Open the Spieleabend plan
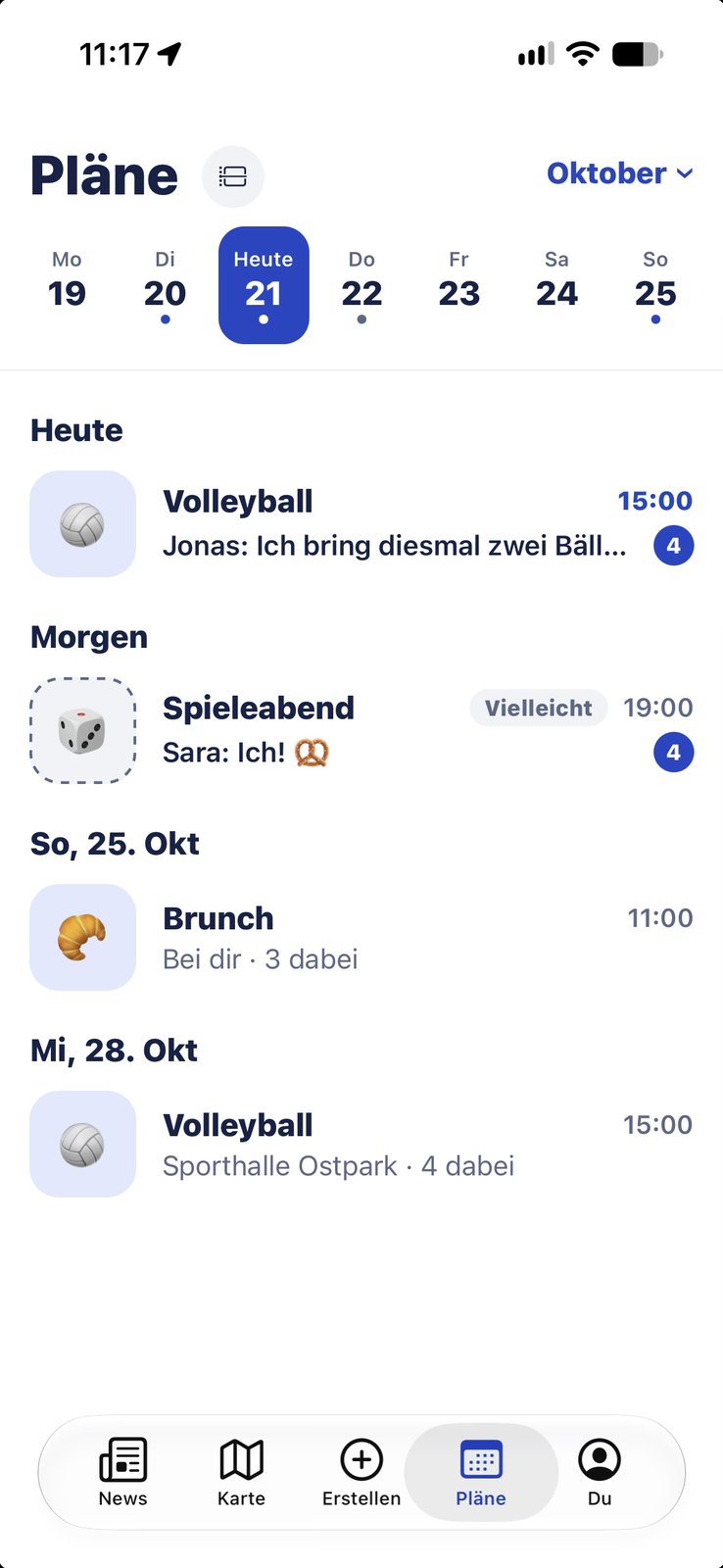 (x=361, y=731)
